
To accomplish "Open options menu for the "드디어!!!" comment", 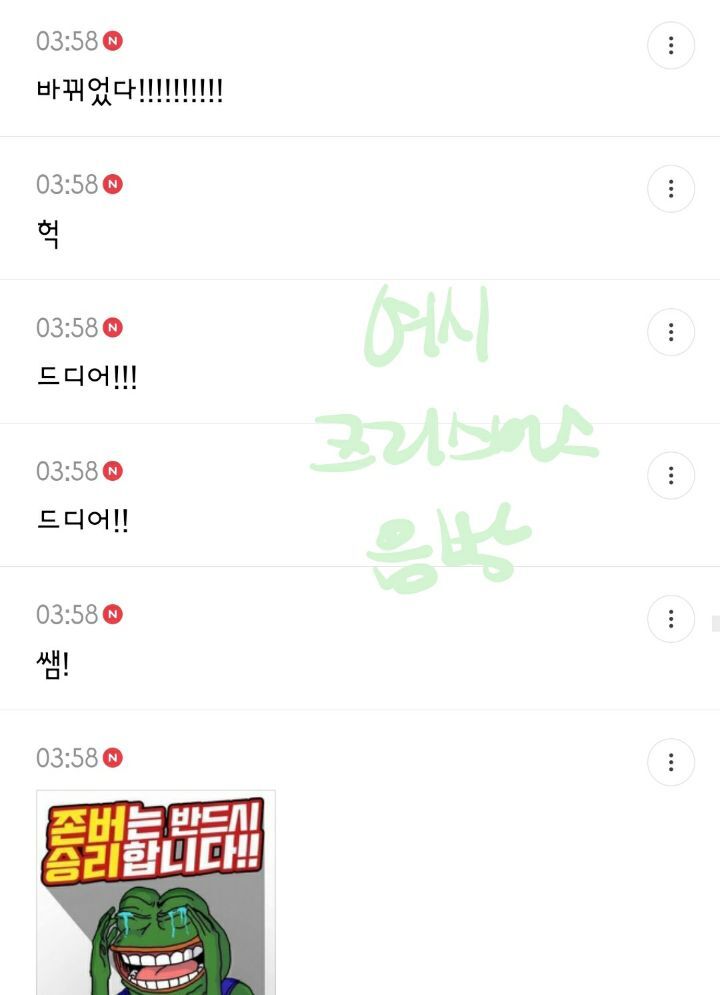I will [x=671, y=332].
